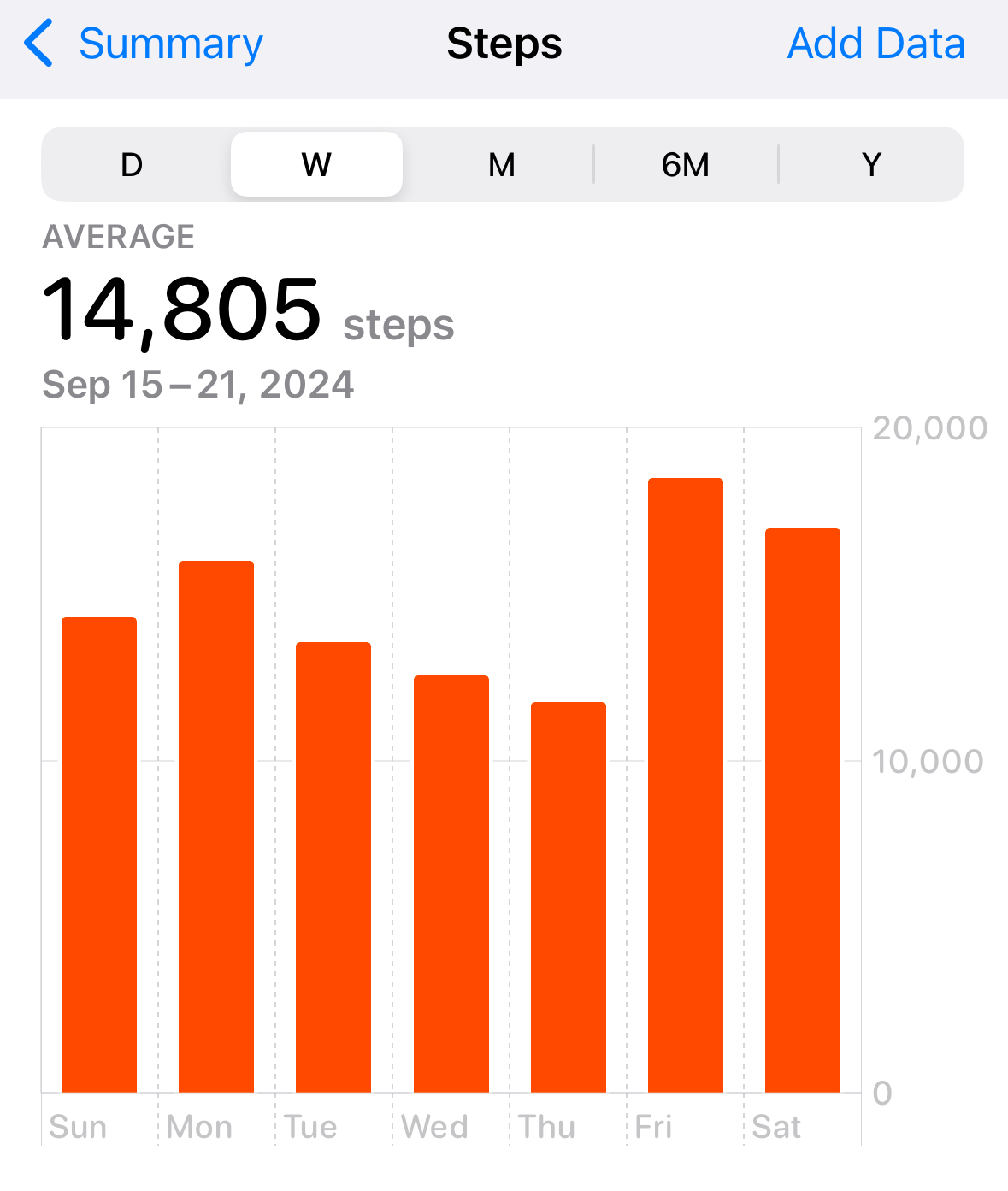This screenshot has height=1191, width=1008.
Task: Go back to Summary
Action: [144, 44]
